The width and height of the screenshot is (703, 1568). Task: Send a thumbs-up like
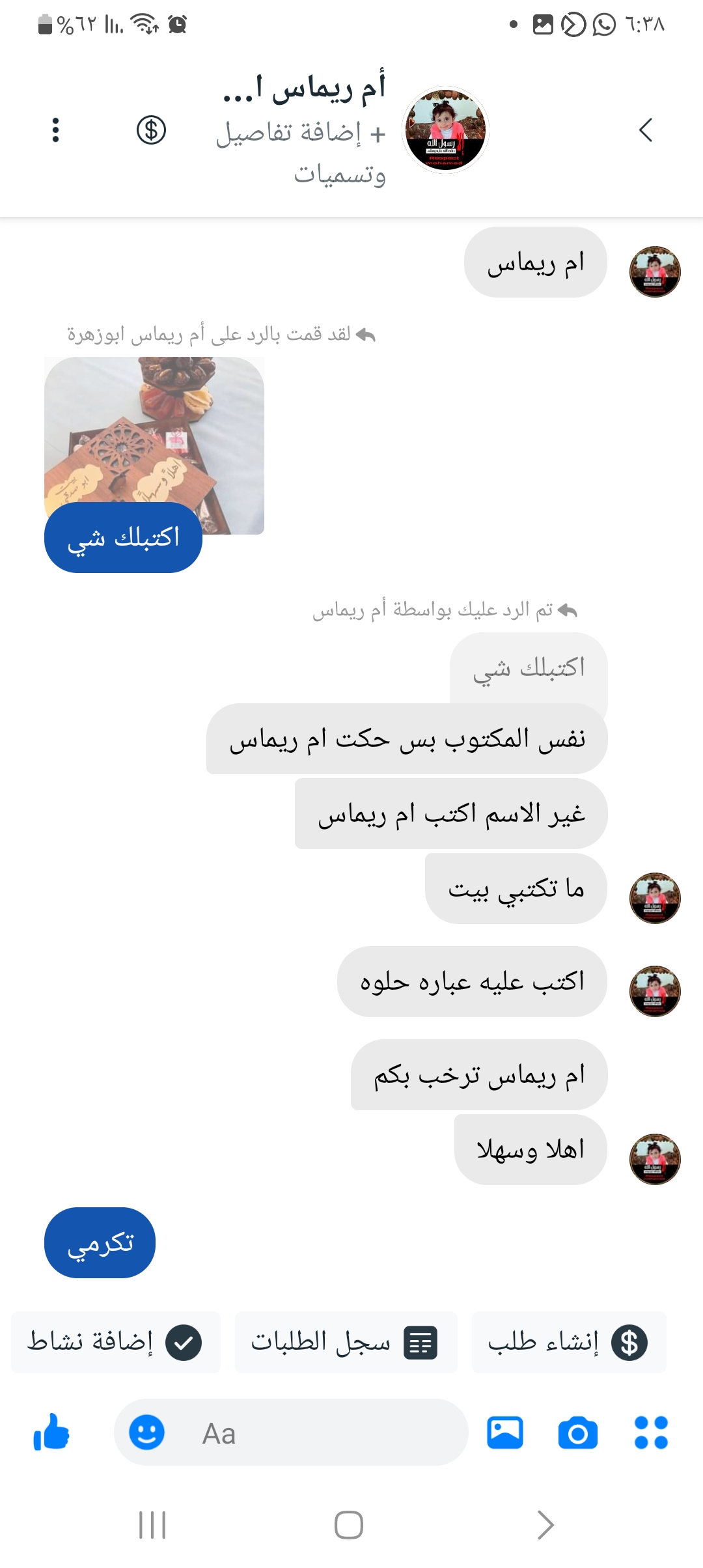coord(52,1433)
